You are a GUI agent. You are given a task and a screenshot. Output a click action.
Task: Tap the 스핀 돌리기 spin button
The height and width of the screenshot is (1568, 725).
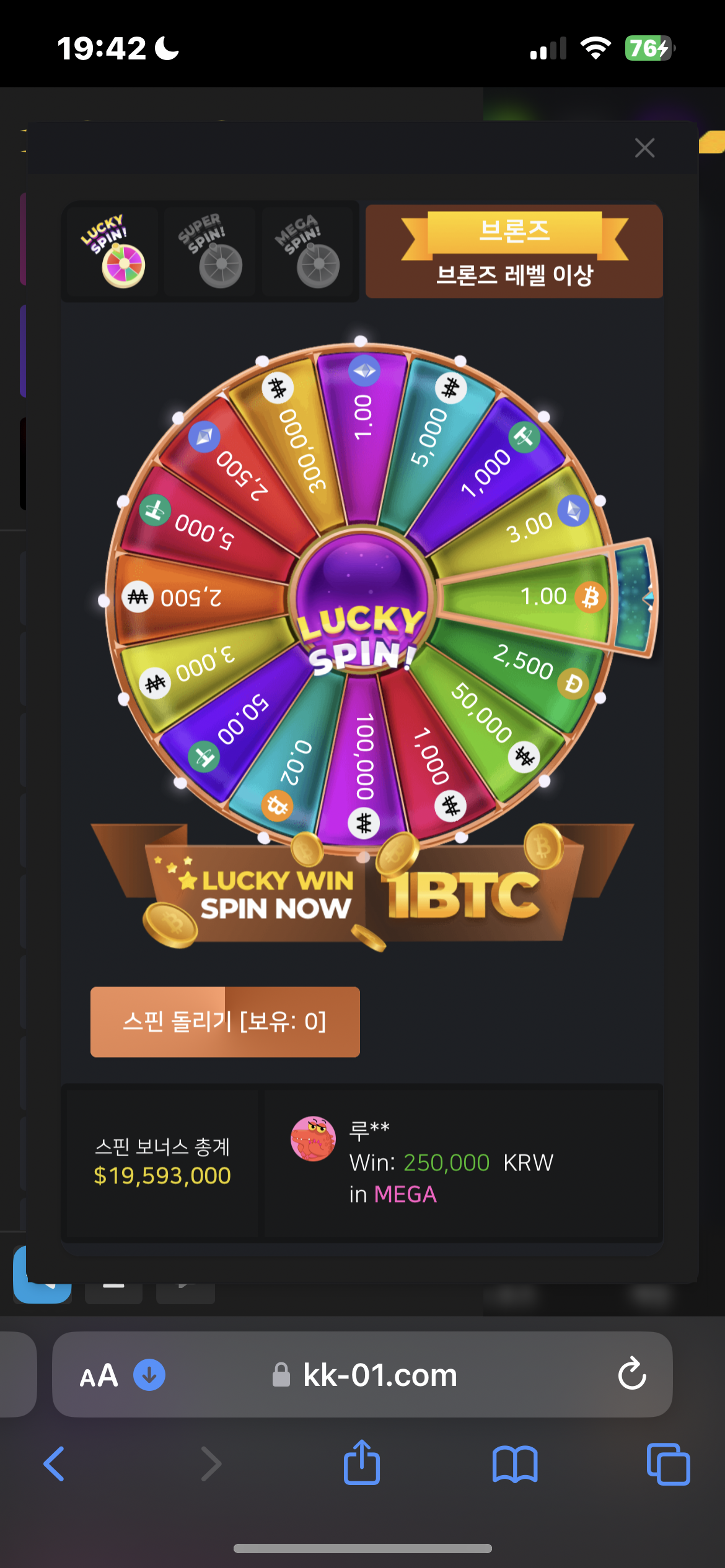click(225, 1022)
